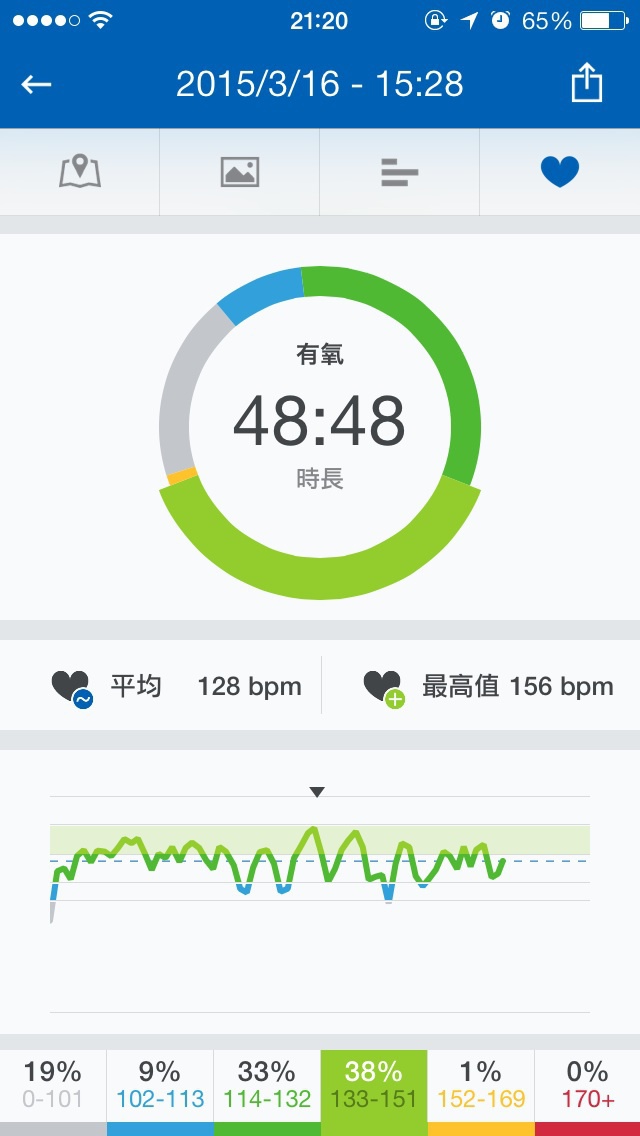Open the photos tab
The height and width of the screenshot is (1136, 640).
tap(240, 172)
